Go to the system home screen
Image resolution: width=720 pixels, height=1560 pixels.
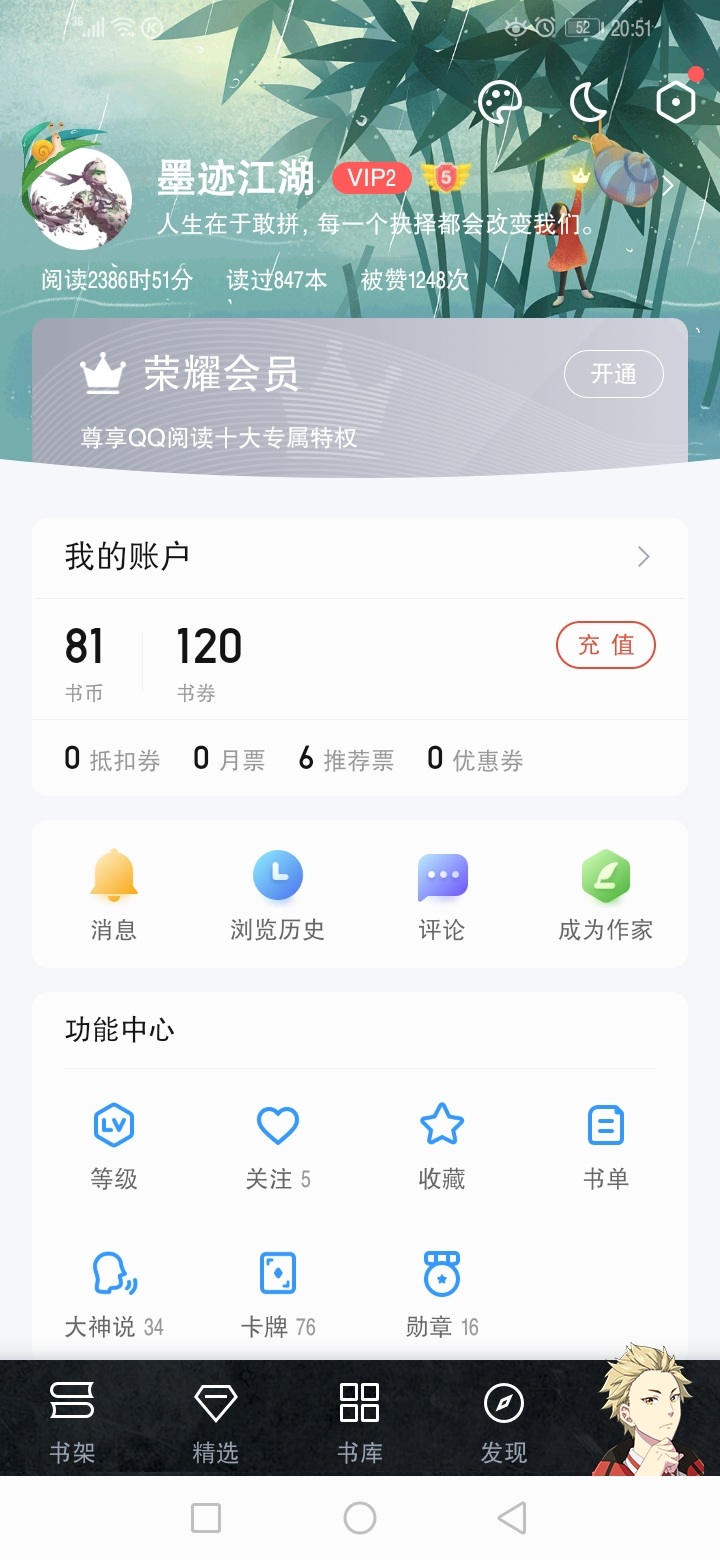coord(360,1518)
